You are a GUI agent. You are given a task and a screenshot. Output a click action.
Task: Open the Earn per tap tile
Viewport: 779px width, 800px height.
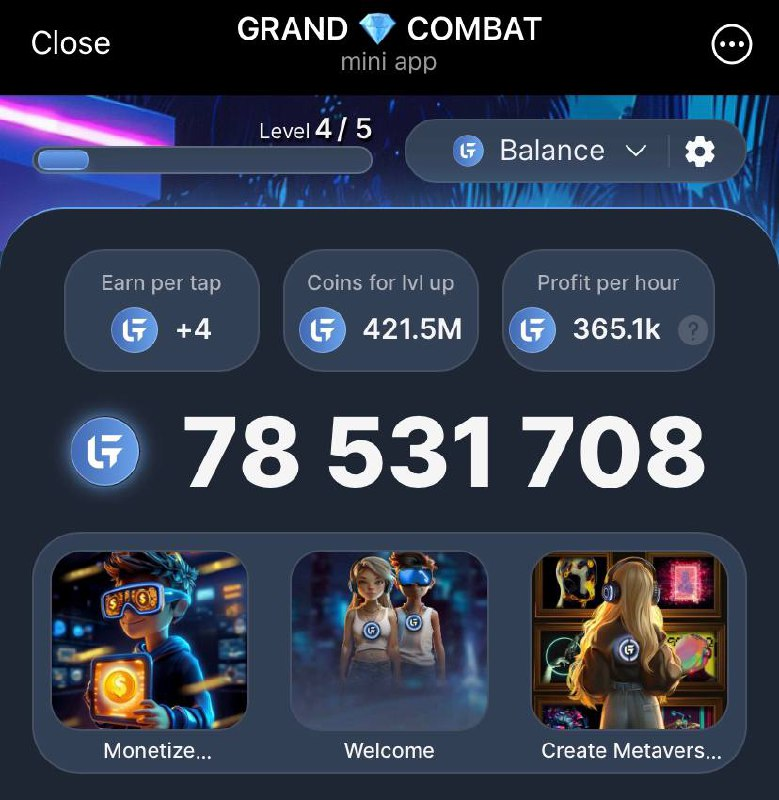161,310
